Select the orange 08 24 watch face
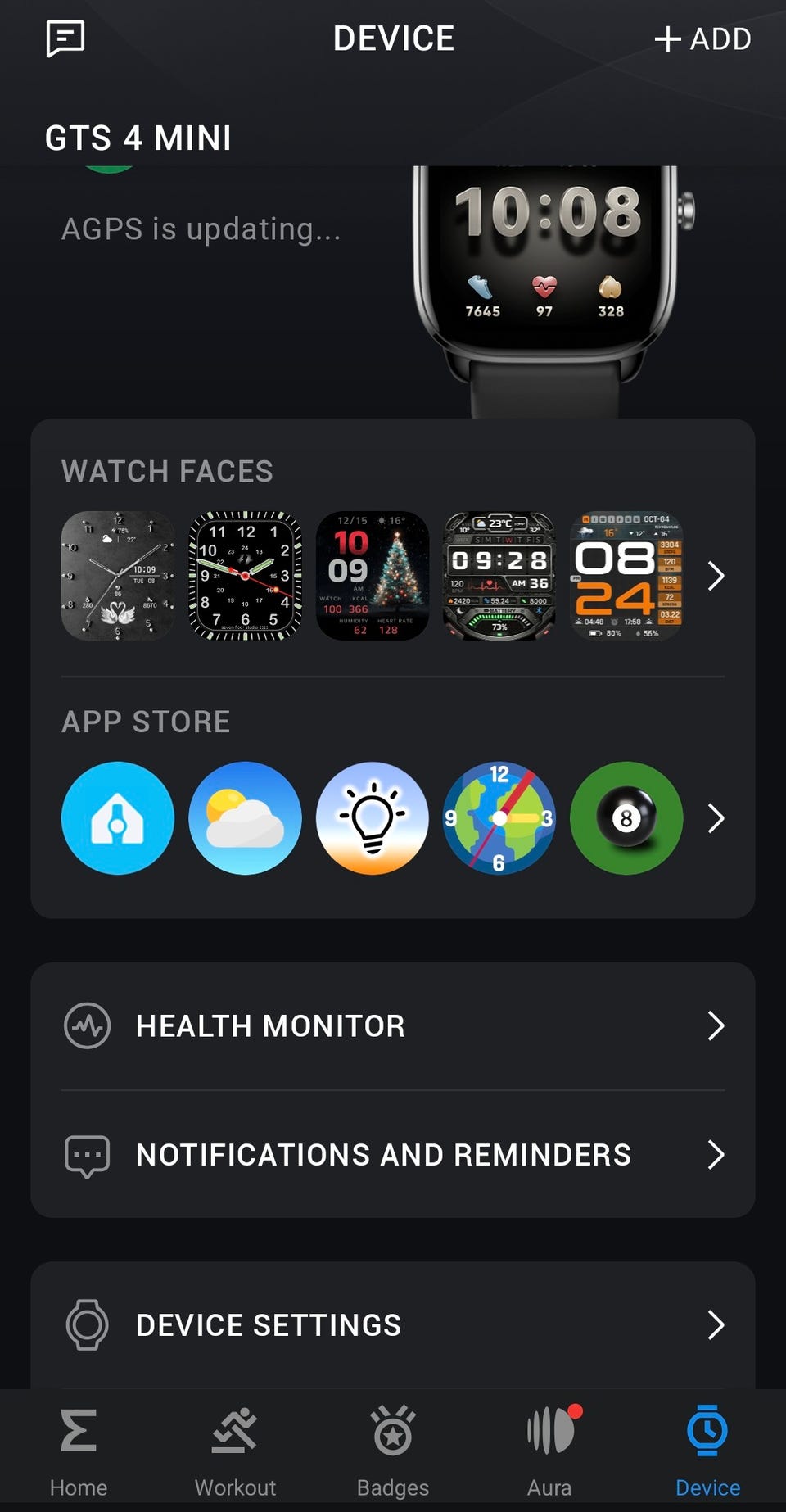Screen dimensions: 786x1512 tap(626, 576)
